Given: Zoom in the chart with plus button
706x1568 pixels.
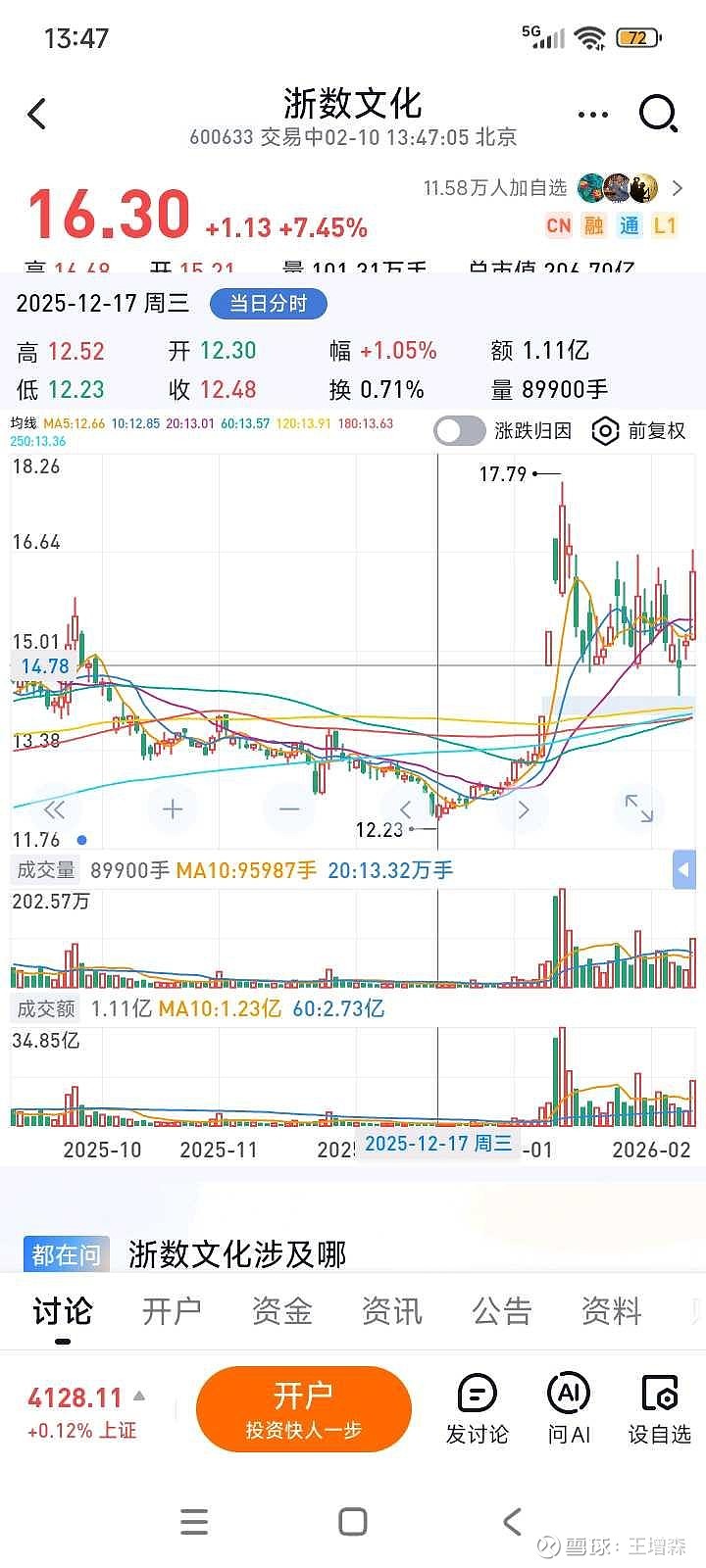Looking at the screenshot, I should (x=172, y=808).
